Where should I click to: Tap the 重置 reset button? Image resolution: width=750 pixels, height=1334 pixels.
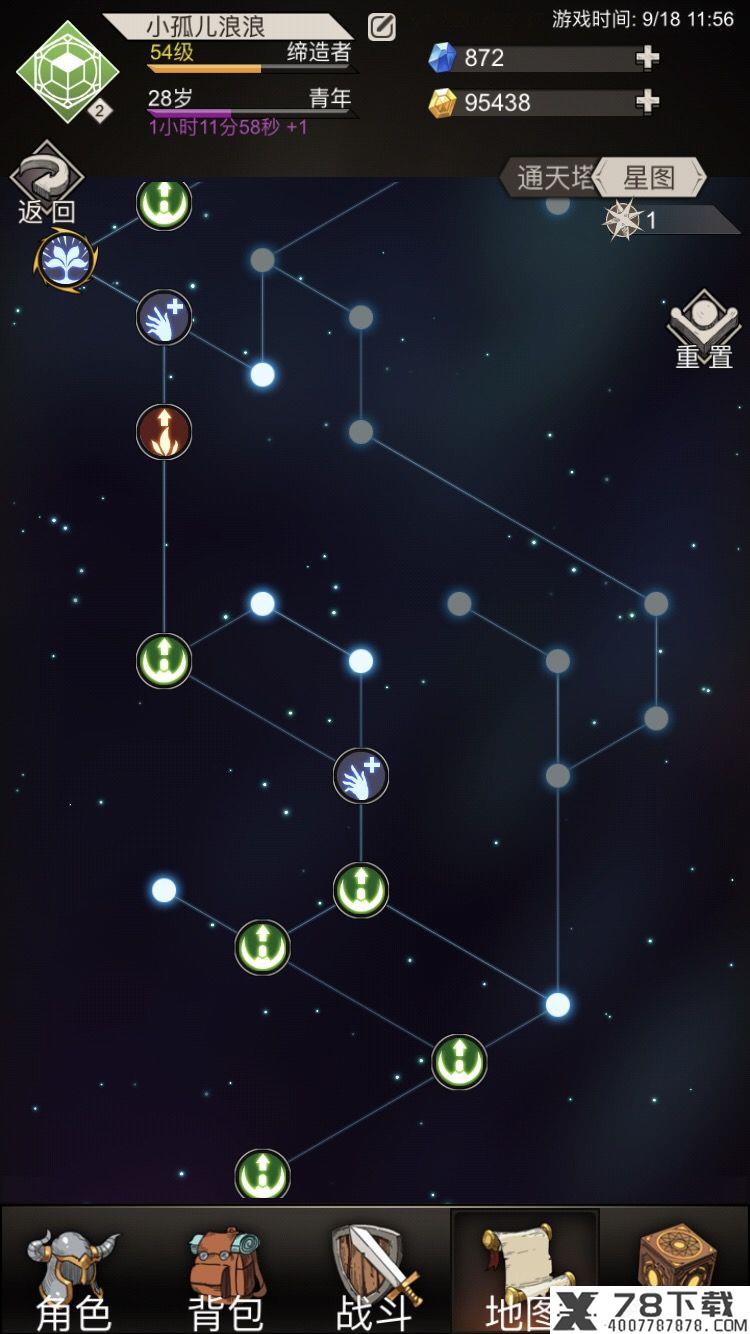704,331
